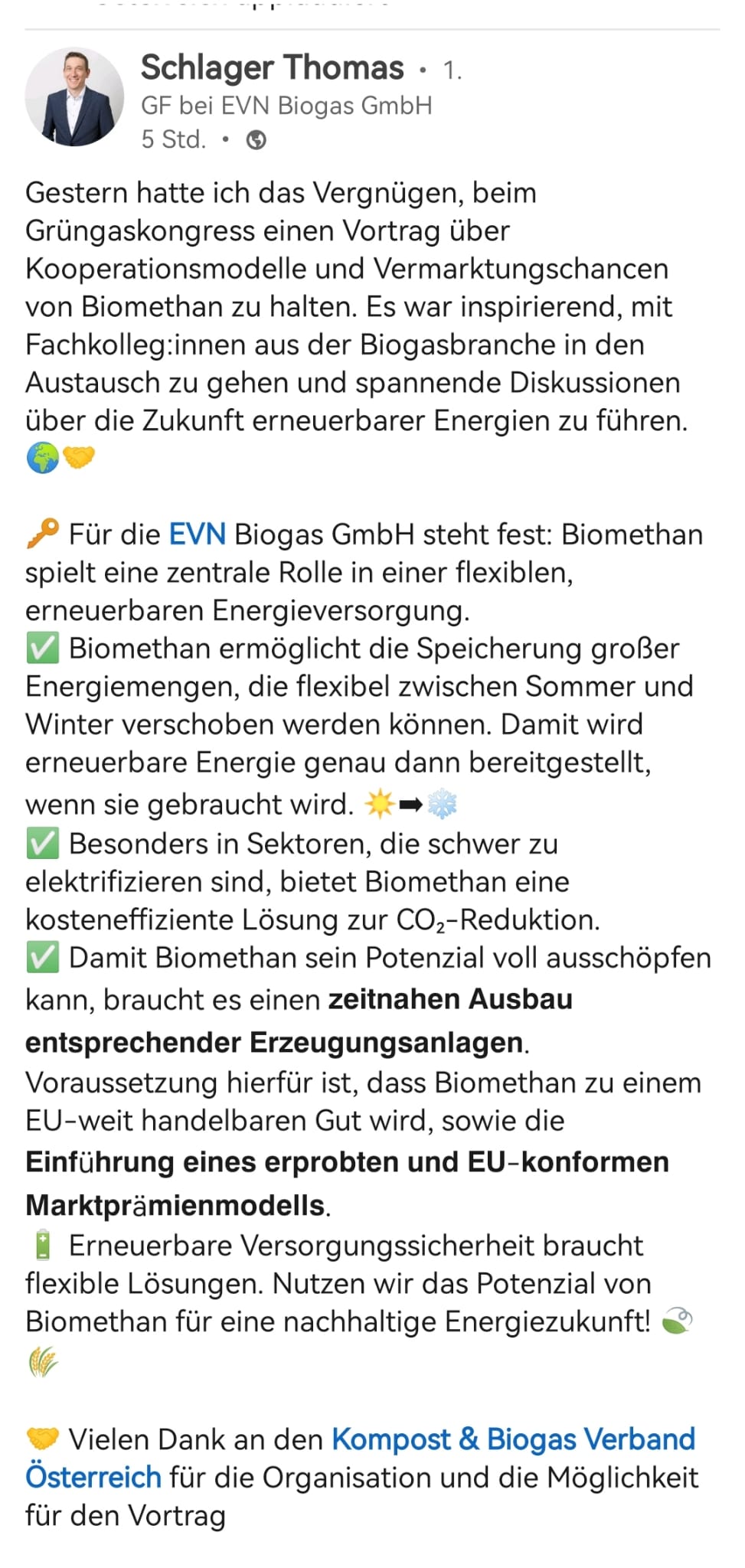Open the blue EVN company mention
Viewport: 745px width, 1568px height.
click(x=197, y=534)
